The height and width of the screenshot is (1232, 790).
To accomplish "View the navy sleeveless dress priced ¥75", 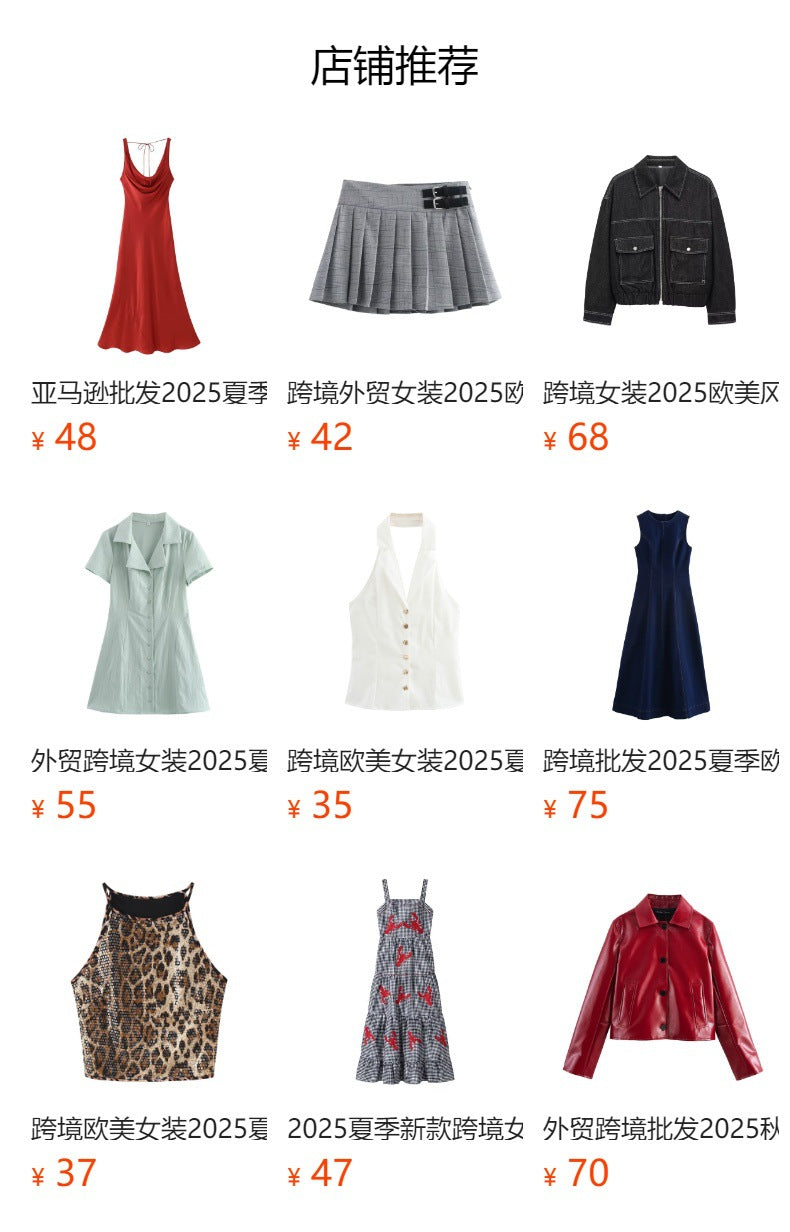I will [660, 614].
